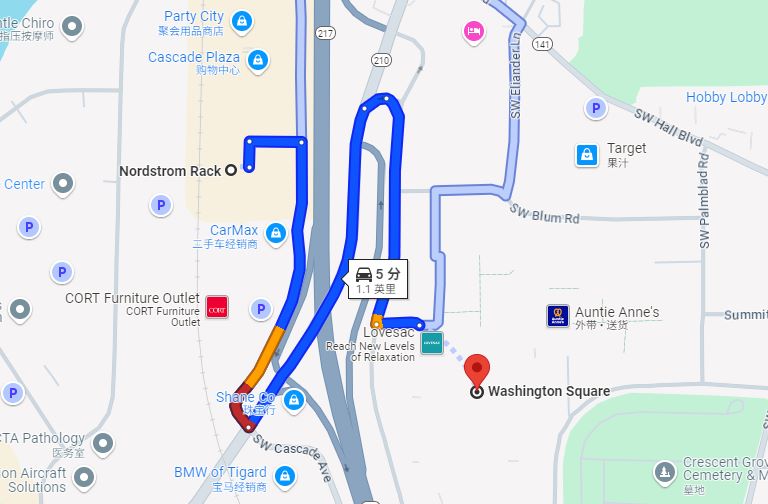Select the Cascade Plaza shopping pin
Screen dimensions: 768x504
click(x=258, y=61)
